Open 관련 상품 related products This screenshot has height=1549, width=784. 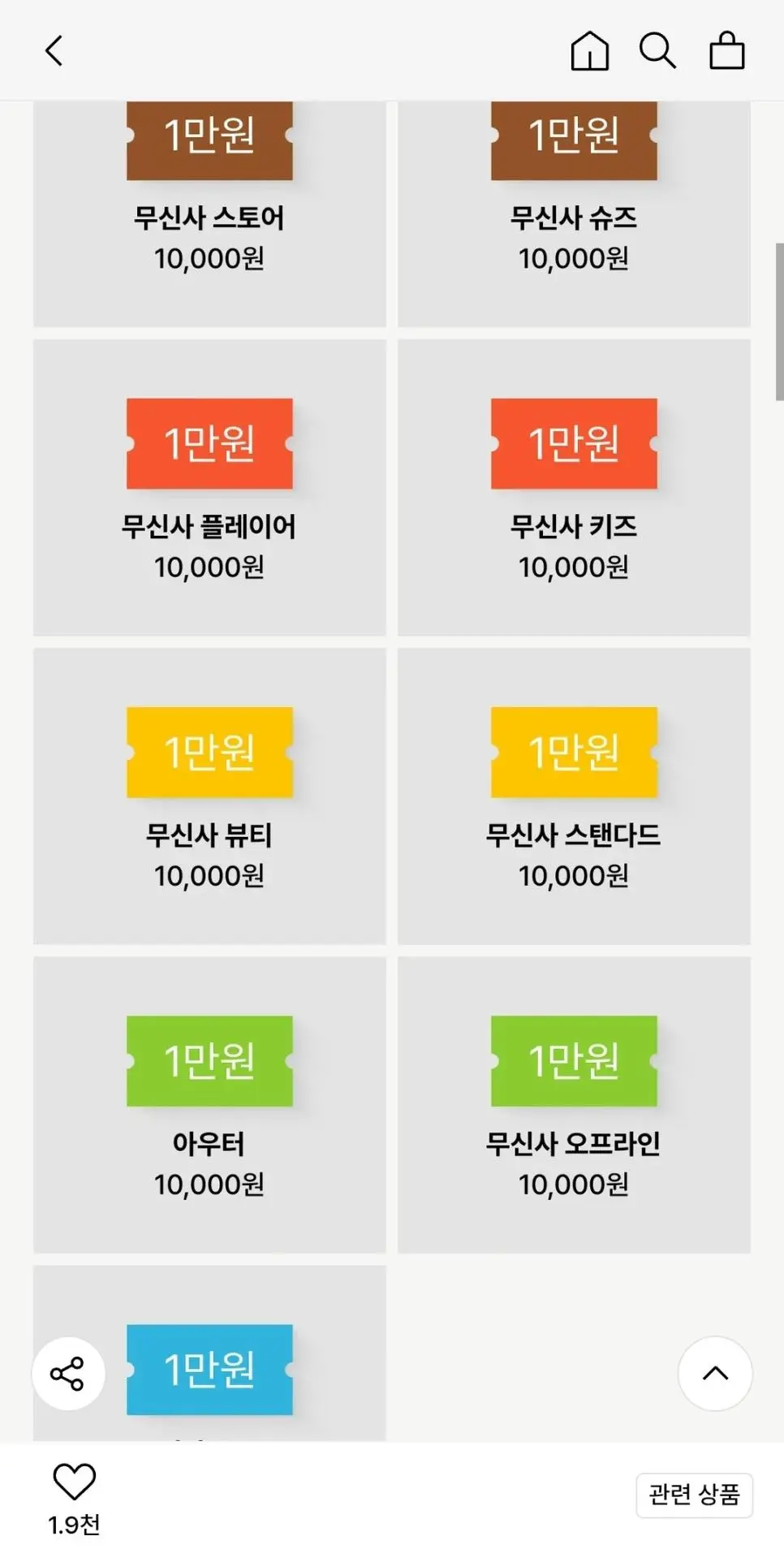tap(694, 1495)
